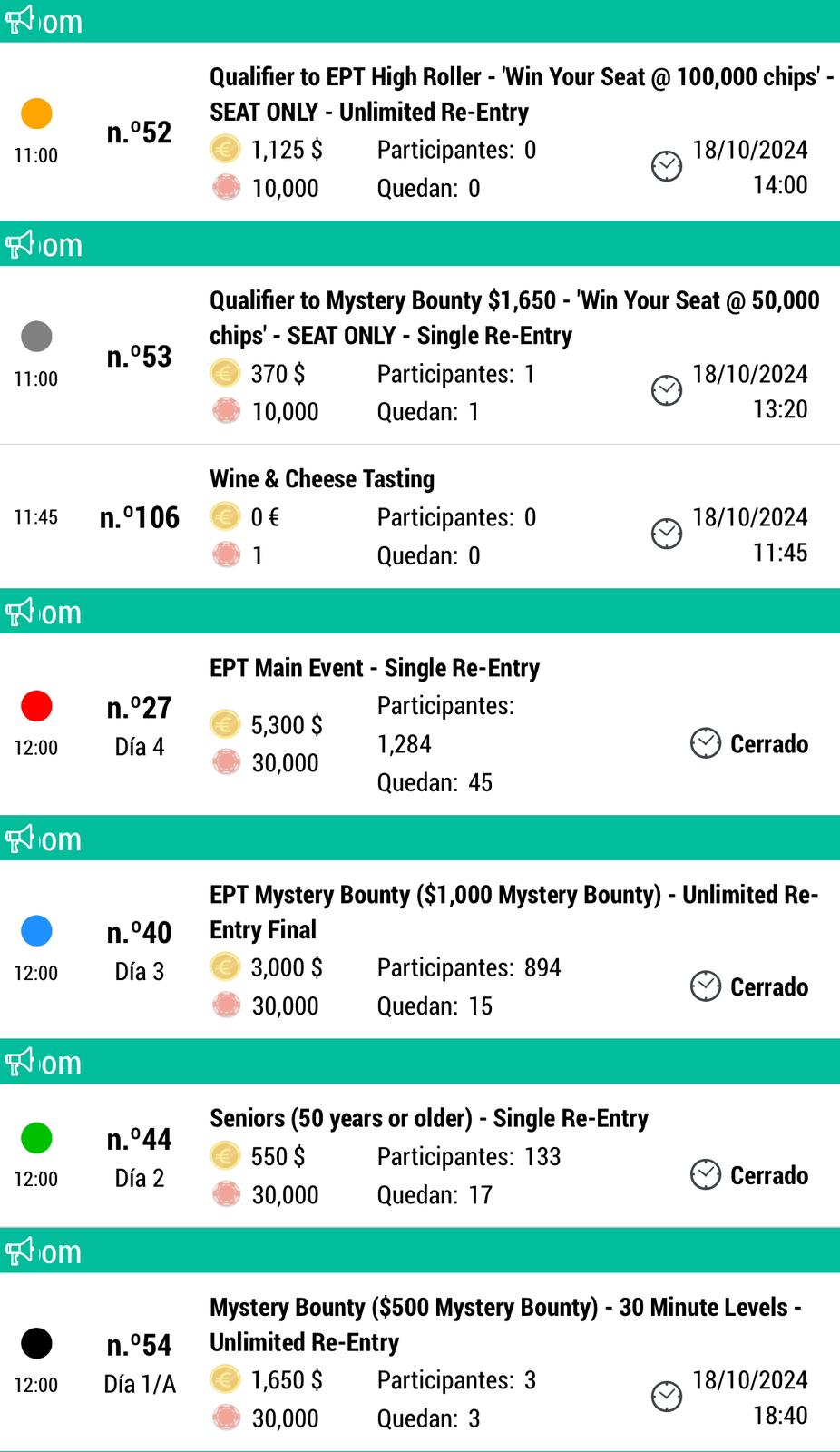Screen dimensions: 840x1452
Task: Open tournament n.º53 Mystery Bounty qualifier
Action: 420,355
